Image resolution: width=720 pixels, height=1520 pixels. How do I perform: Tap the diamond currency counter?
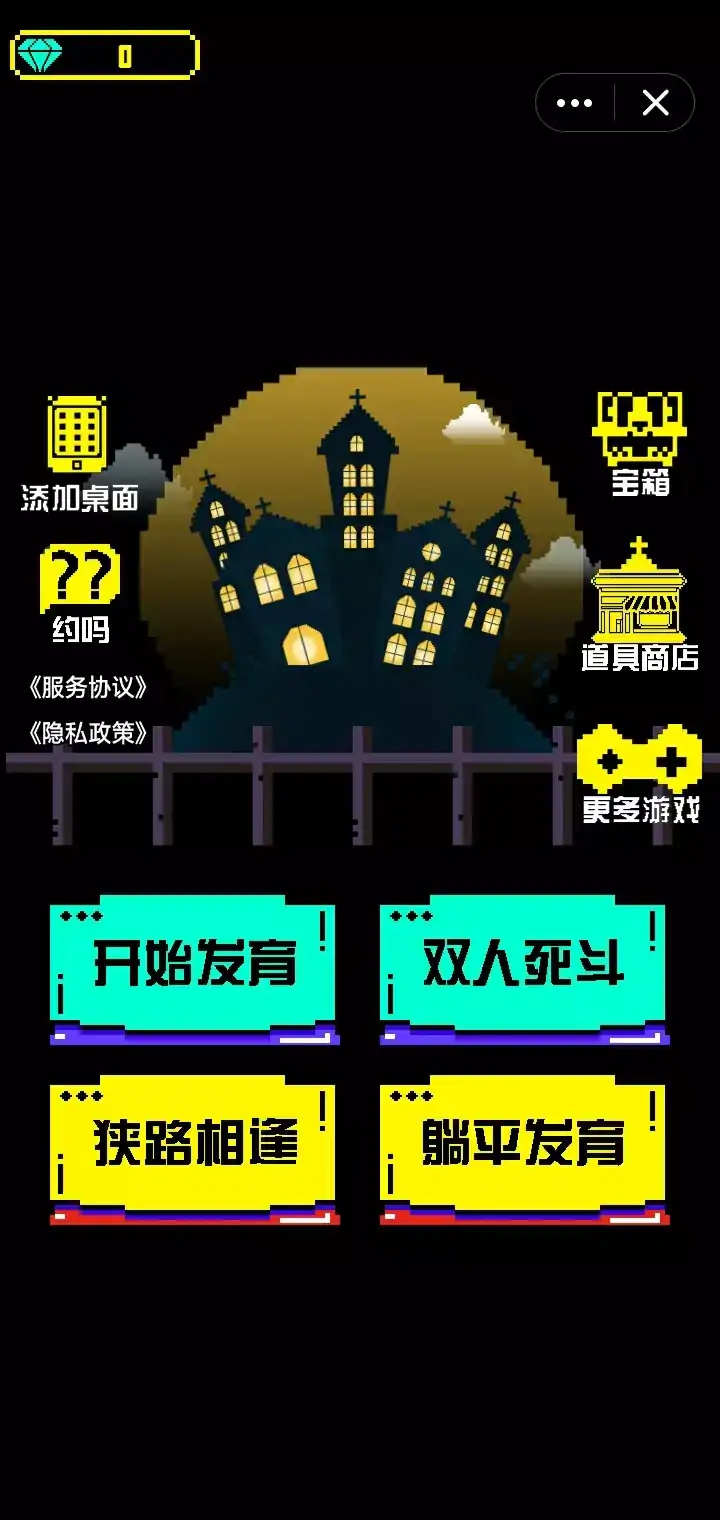pos(104,55)
